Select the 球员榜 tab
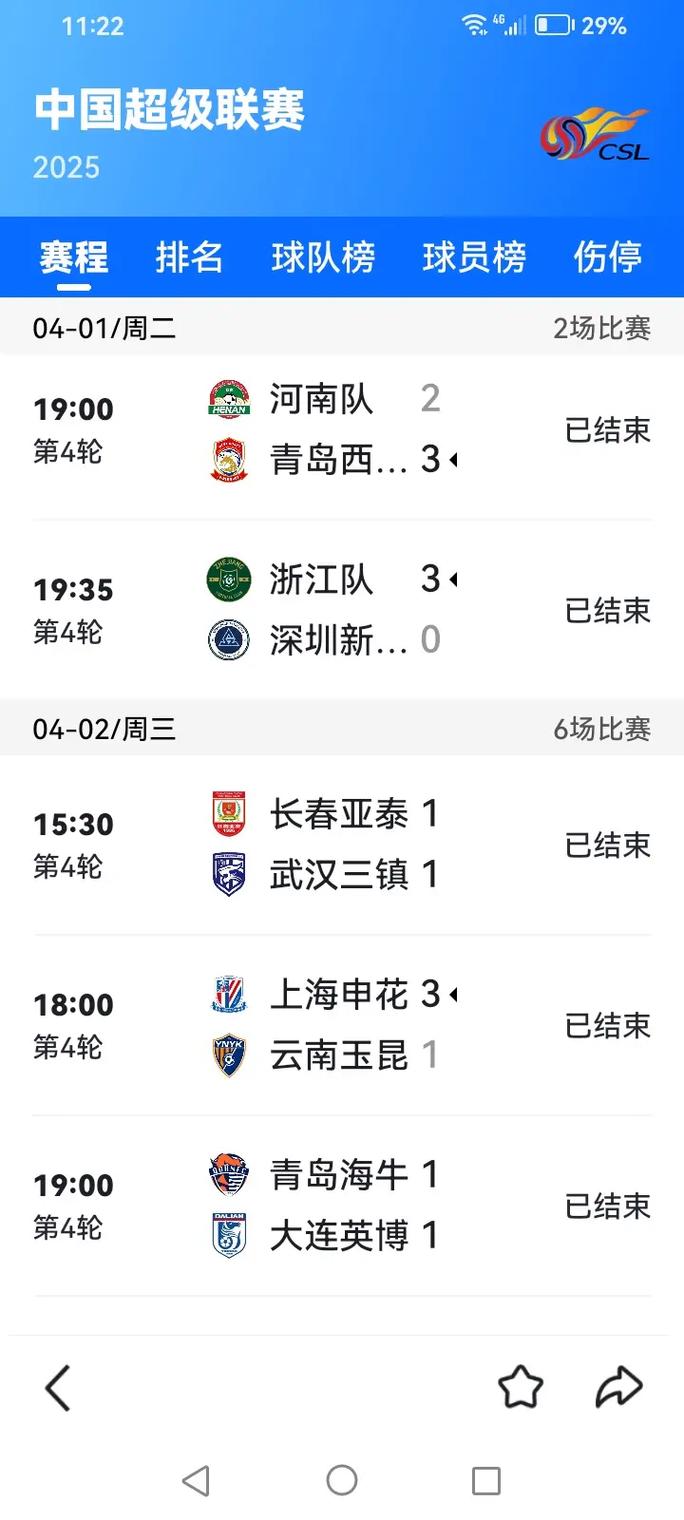 pyautogui.click(x=474, y=257)
